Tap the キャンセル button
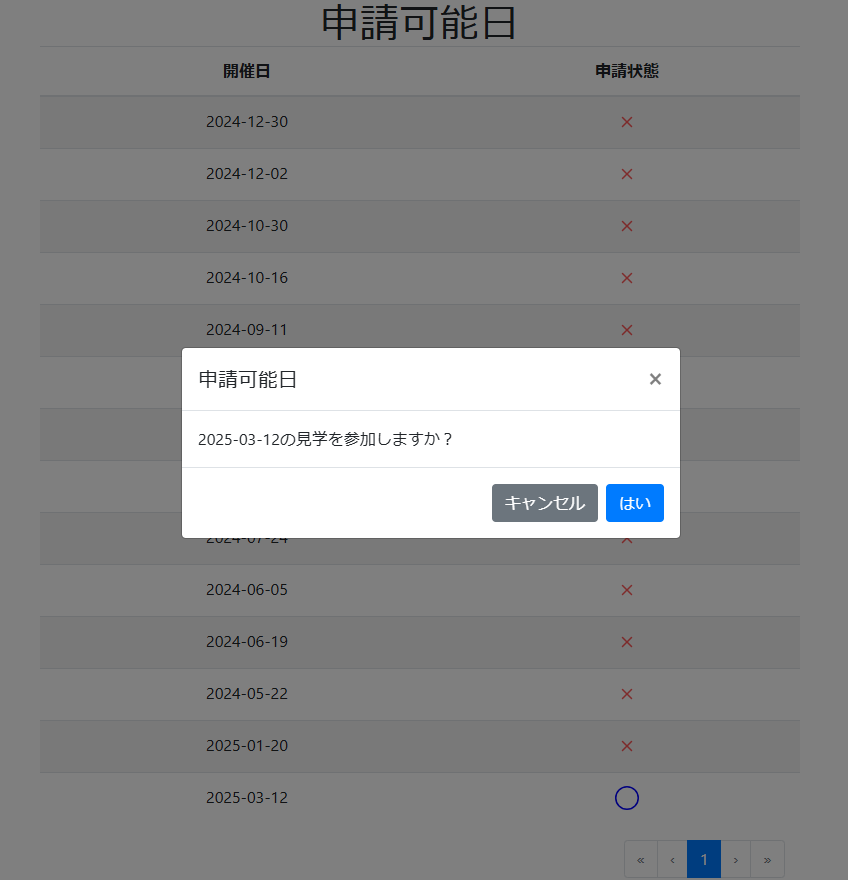This screenshot has height=880, width=848. (544, 503)
